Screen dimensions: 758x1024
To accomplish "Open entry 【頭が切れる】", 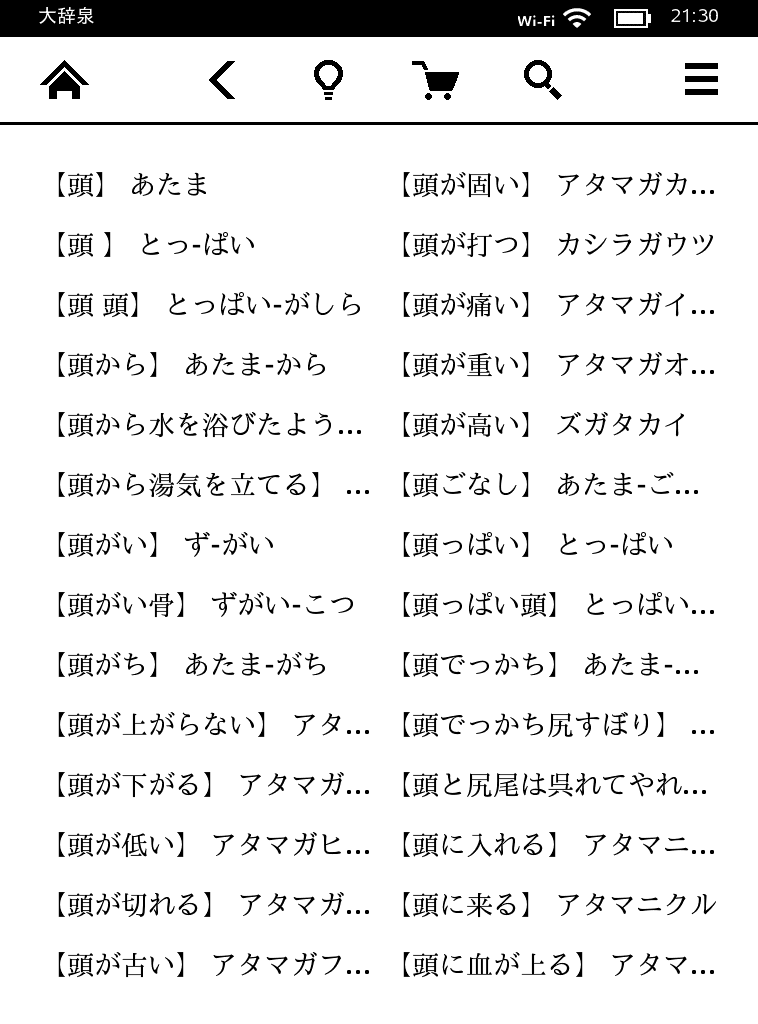I will [x=210, y=905].
